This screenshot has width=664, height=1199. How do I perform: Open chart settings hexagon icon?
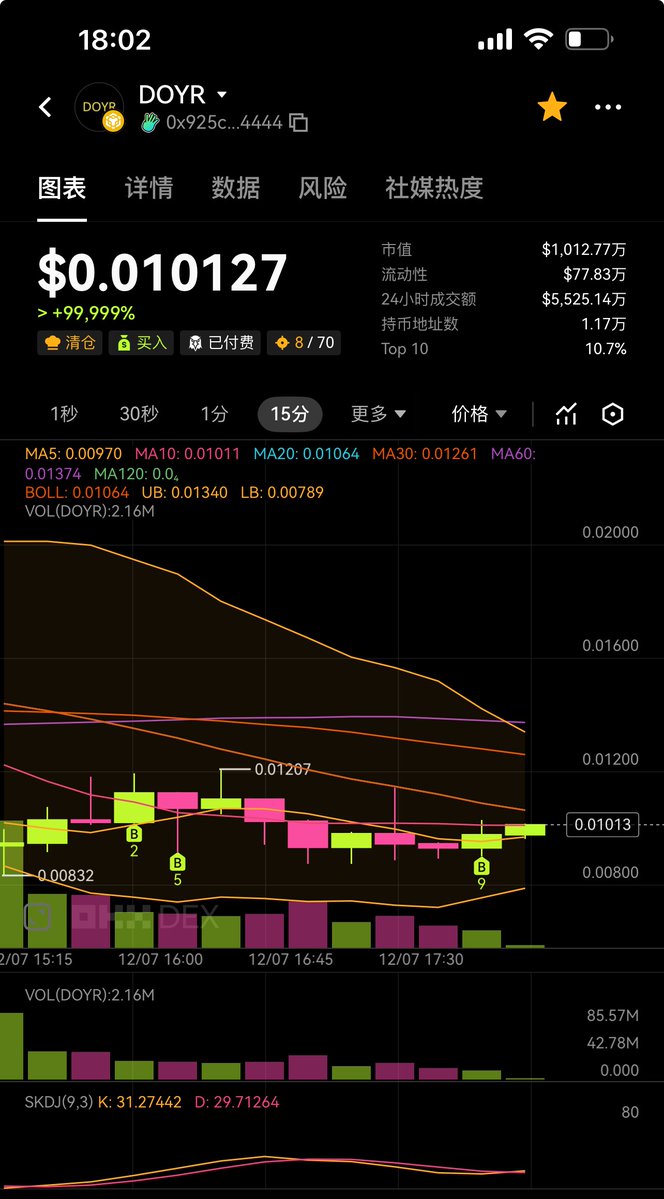coord(613,414)
